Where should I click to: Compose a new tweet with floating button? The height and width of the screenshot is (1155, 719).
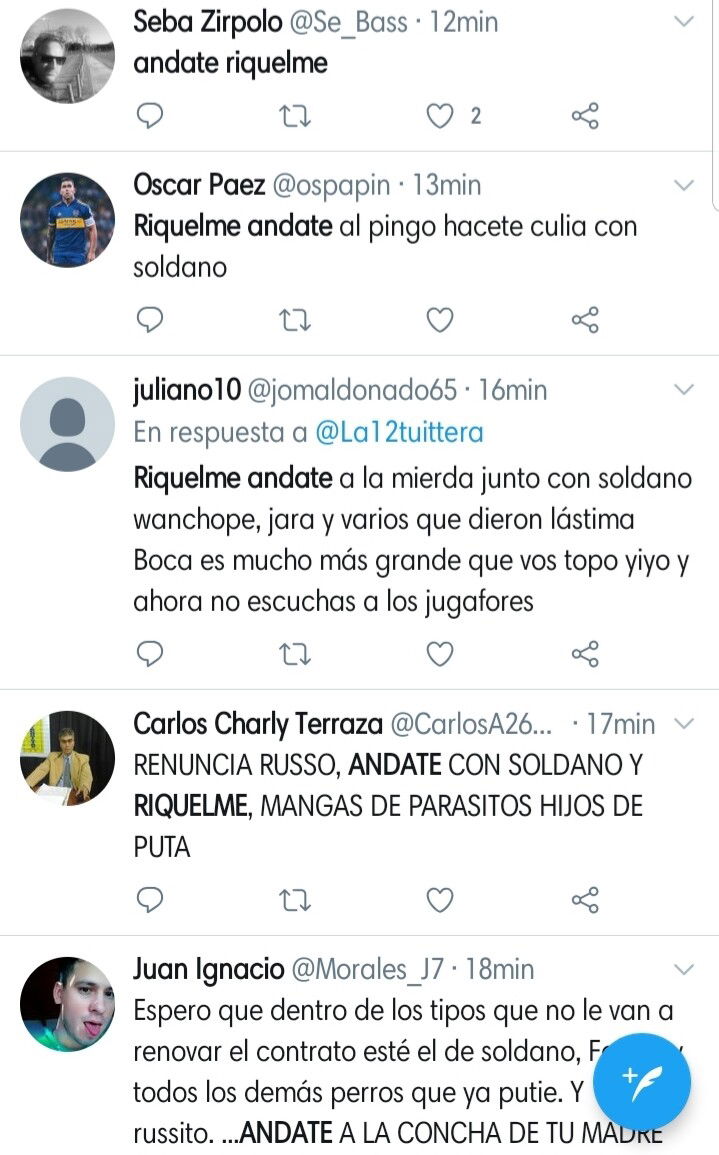(x=642, y=1081)
